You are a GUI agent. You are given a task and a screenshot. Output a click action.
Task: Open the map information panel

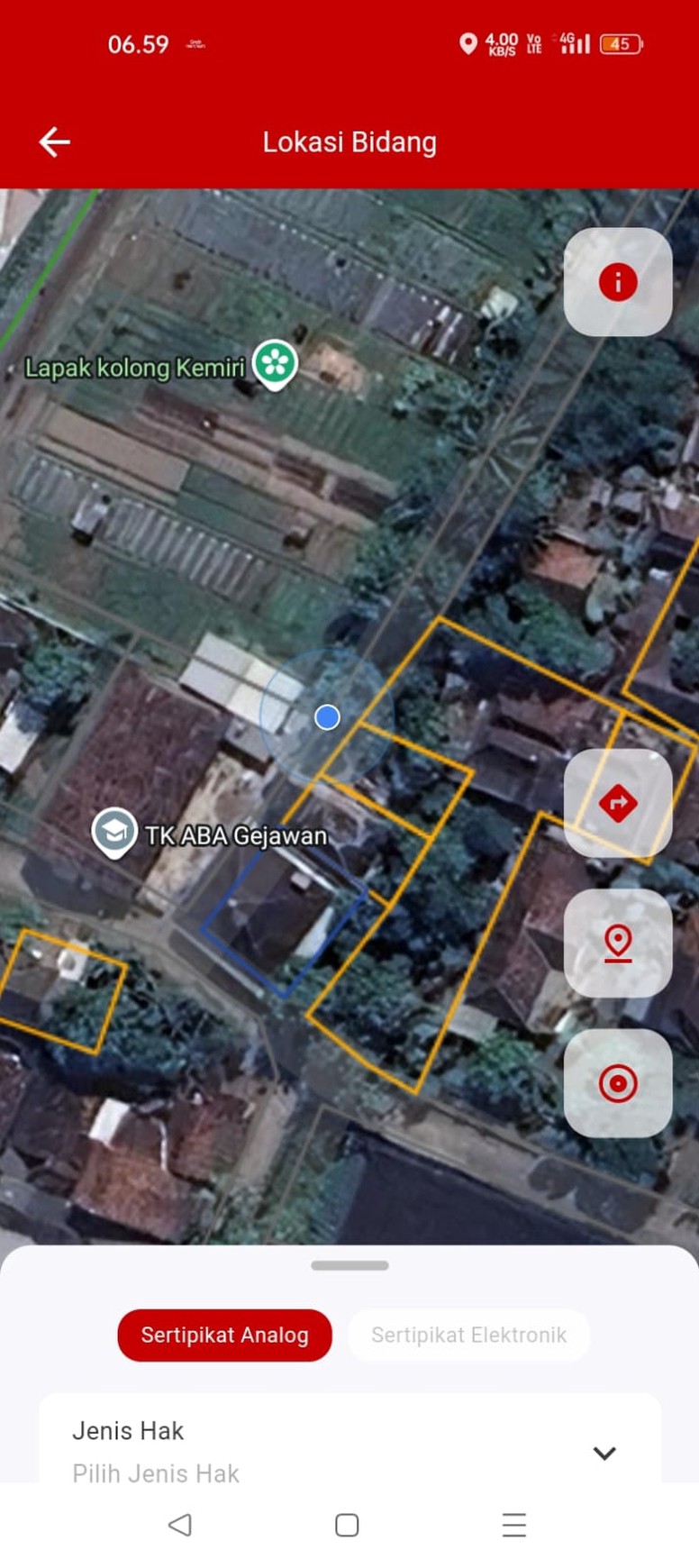(617, 282)
